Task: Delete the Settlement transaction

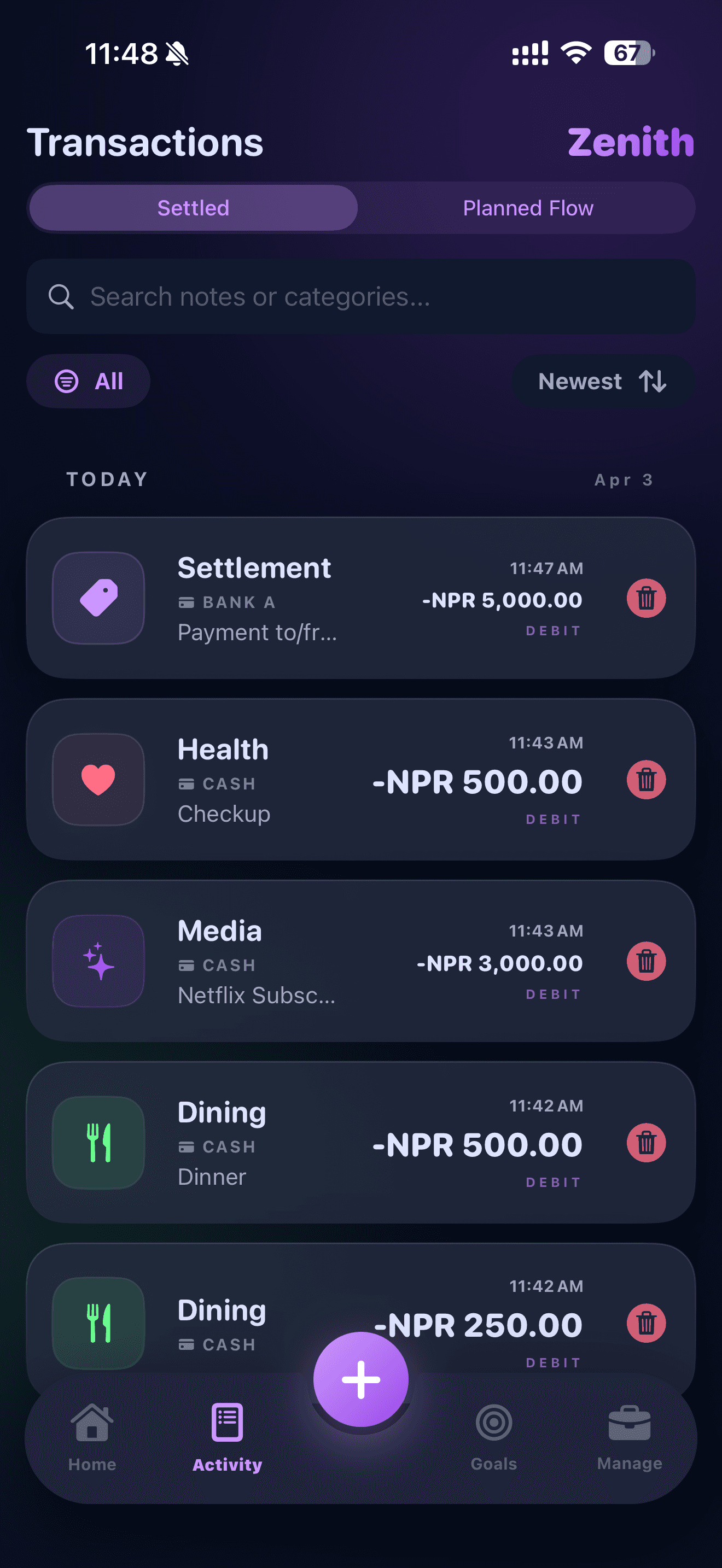Action: pyautogui.click(x=646, y=598)
